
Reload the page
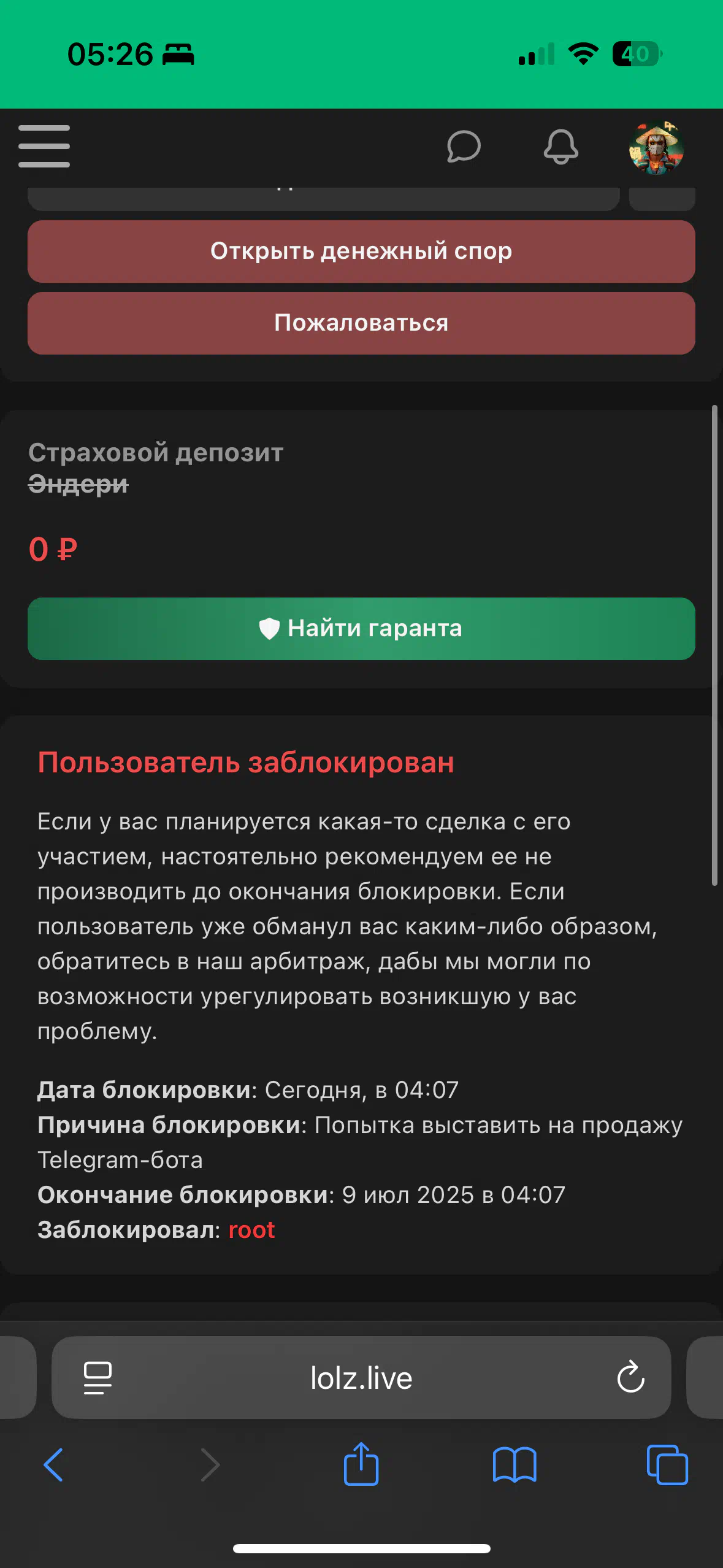(630, 1377)
